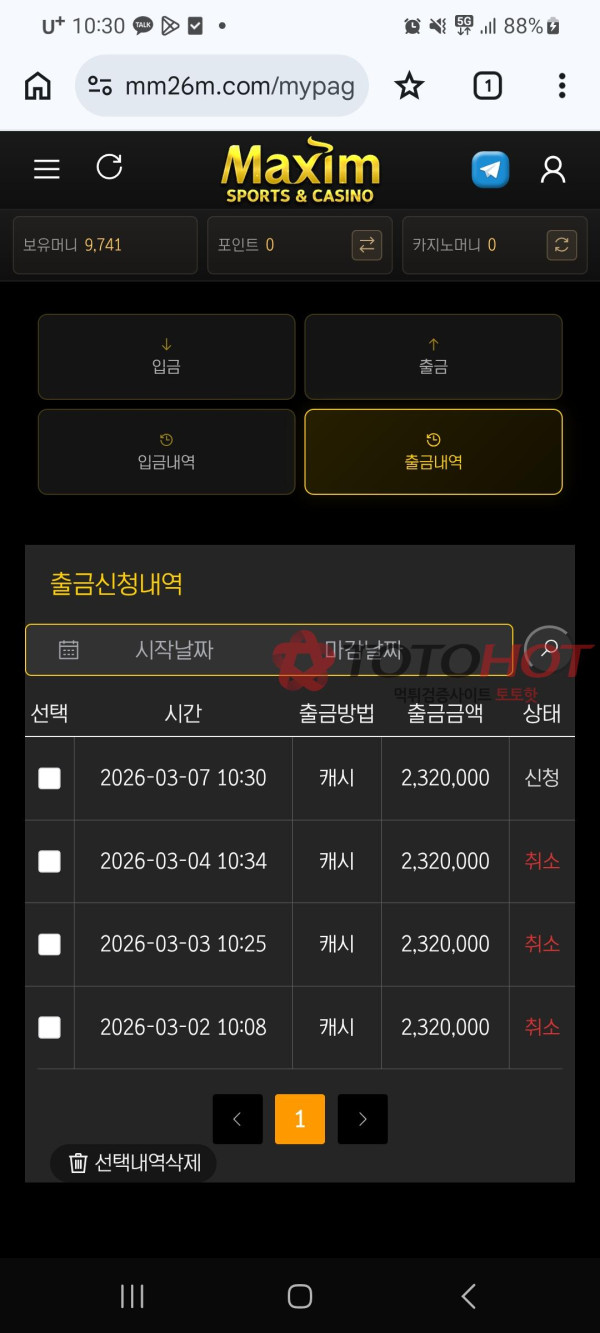The image size is (600, 1333).
Task: Refresh the 카지노머니 balance
Action: tap(562, 245)
